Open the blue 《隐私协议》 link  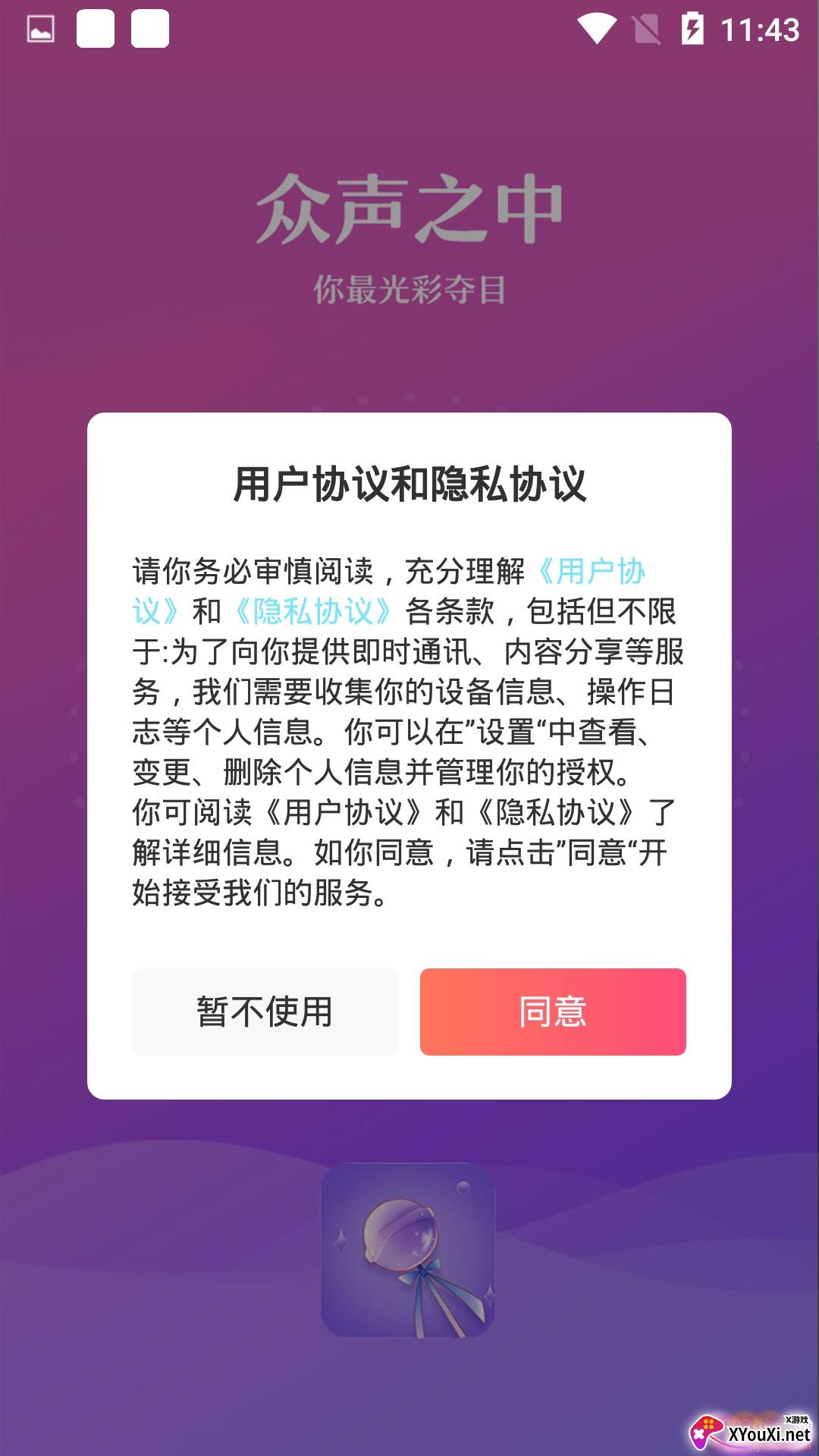tap(313, 611)
